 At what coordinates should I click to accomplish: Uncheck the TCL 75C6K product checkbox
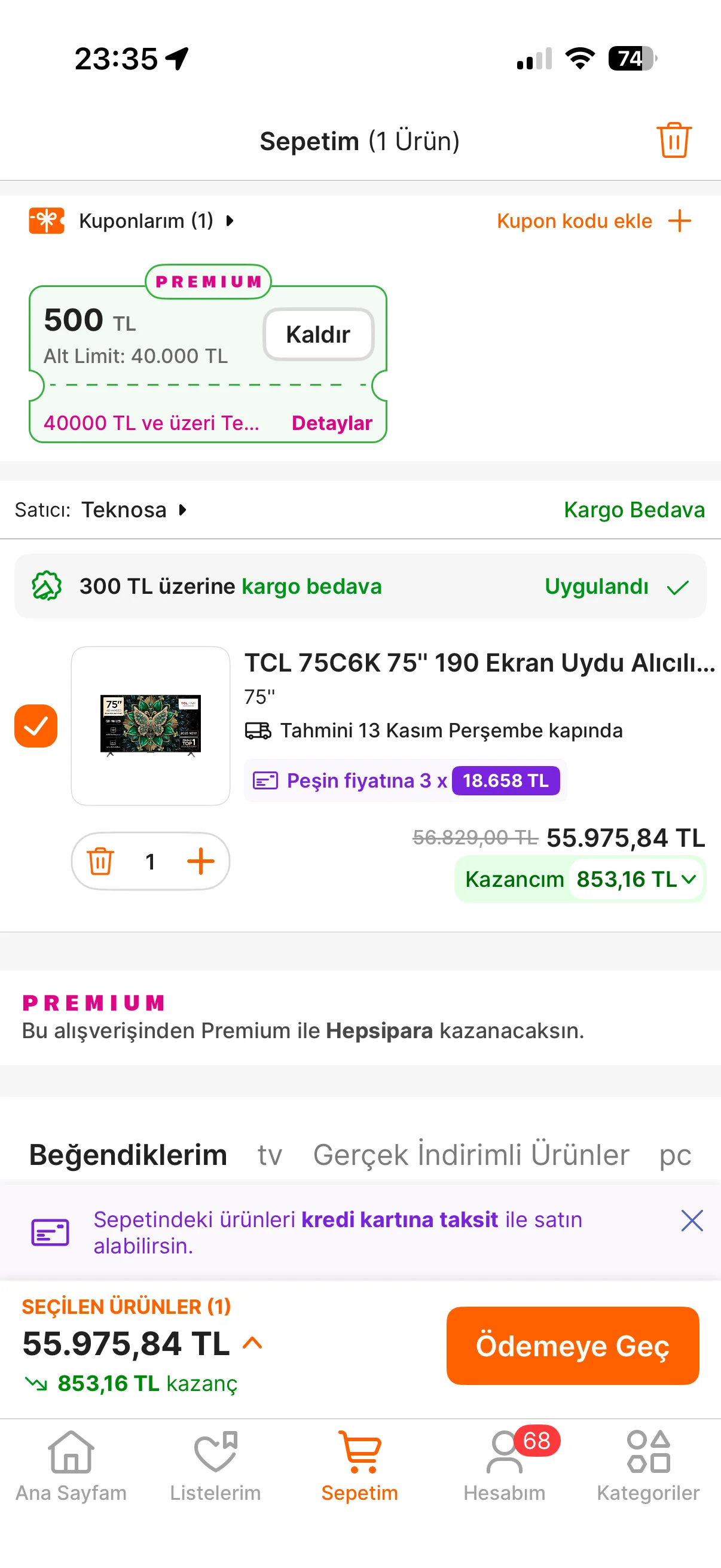click(36, 725)
